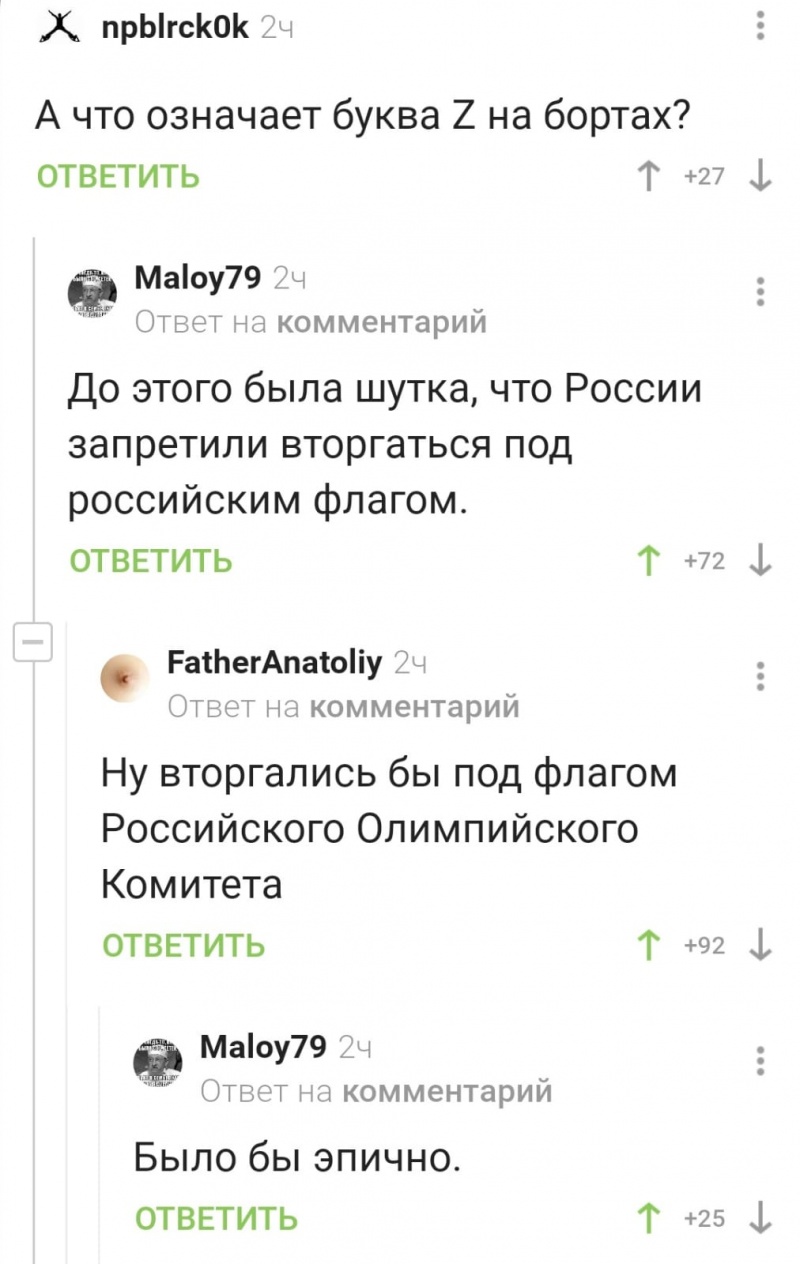Image resolution: width=800 pixels, height=1264 pixels.
Task: Jump to parent via 'комментарий' link above FatherAnatoliy's reply
Action: point(413,707)
